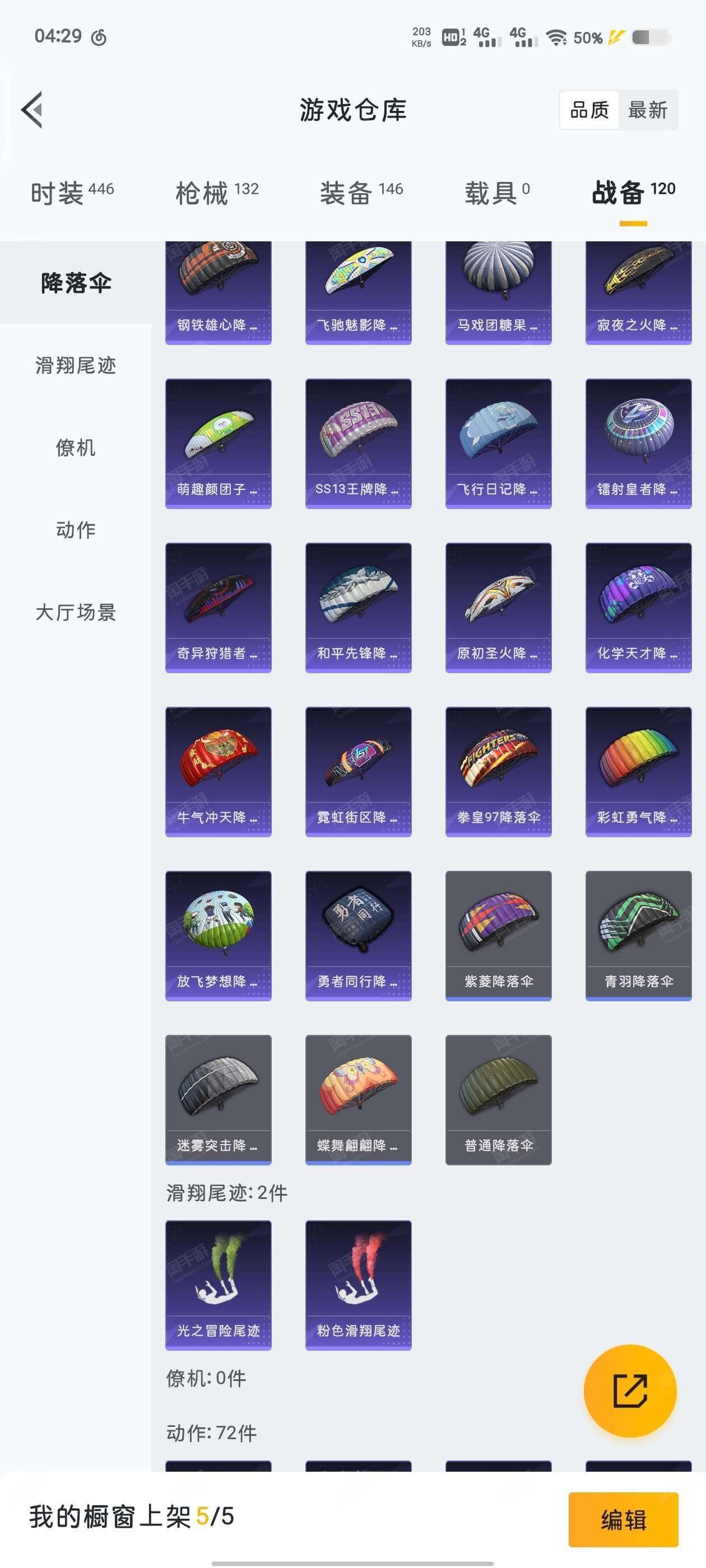Switch to the 枪械 tab
The width and height of the screenshot is (706, 1568).
tap(217, 193)
